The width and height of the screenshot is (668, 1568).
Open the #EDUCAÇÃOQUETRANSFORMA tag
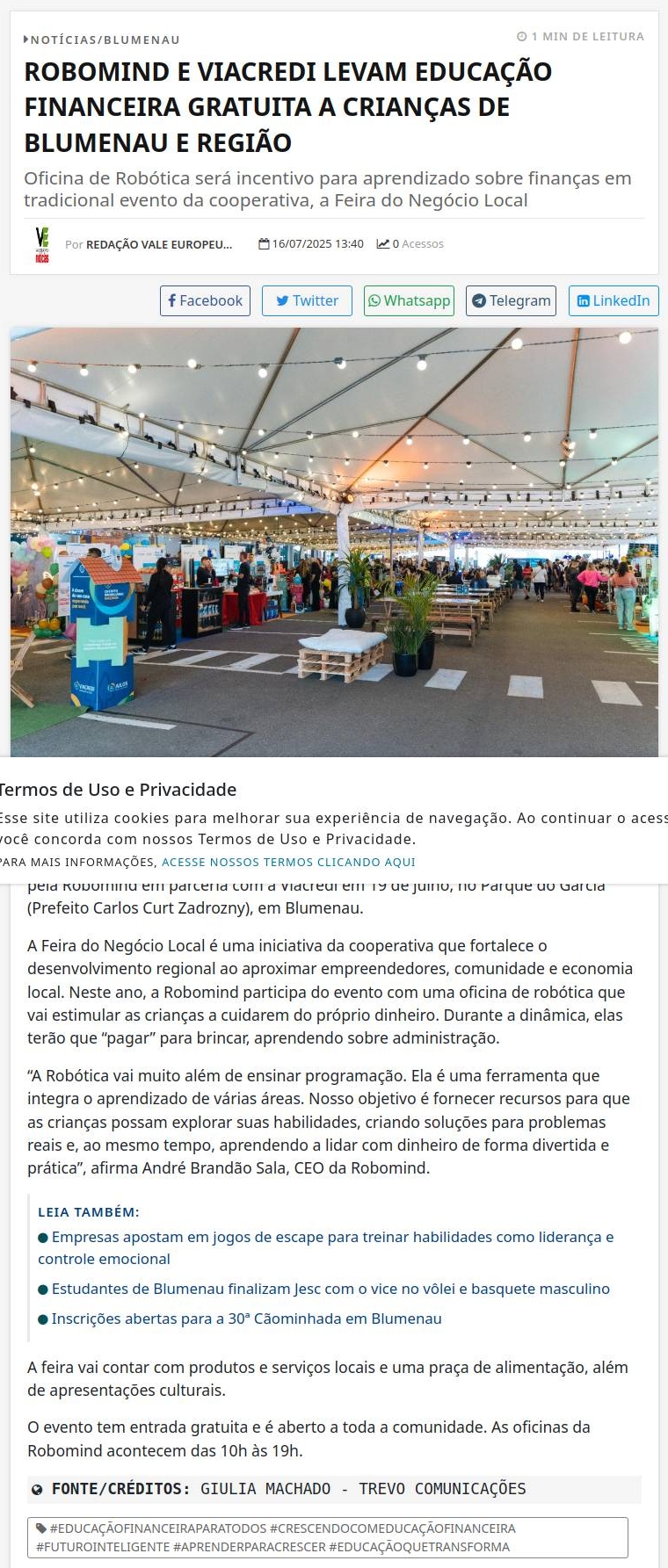pyautogui.click(x=419, y=1547)
